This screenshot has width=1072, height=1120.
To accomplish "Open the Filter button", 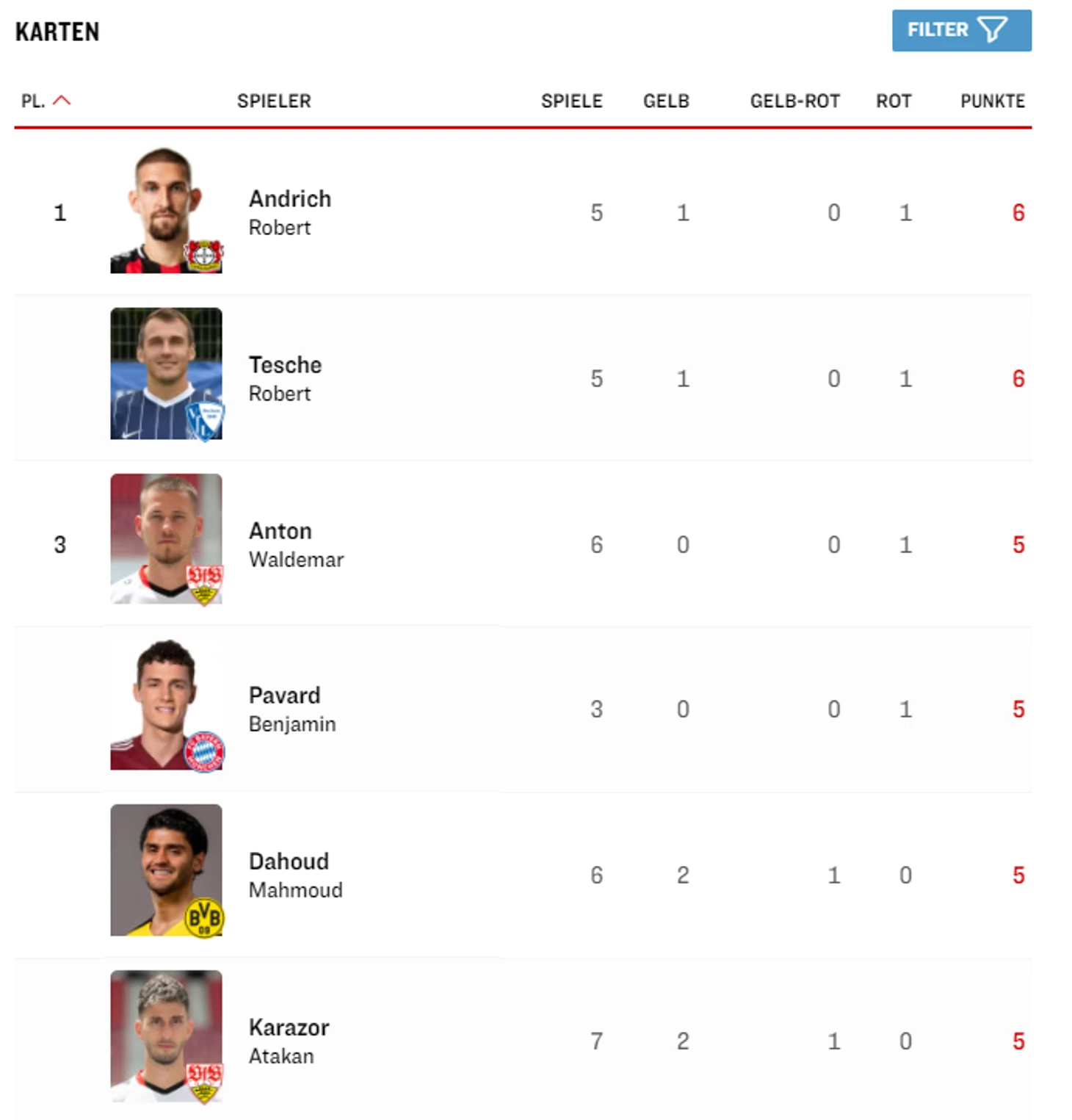I will point(960,30).
